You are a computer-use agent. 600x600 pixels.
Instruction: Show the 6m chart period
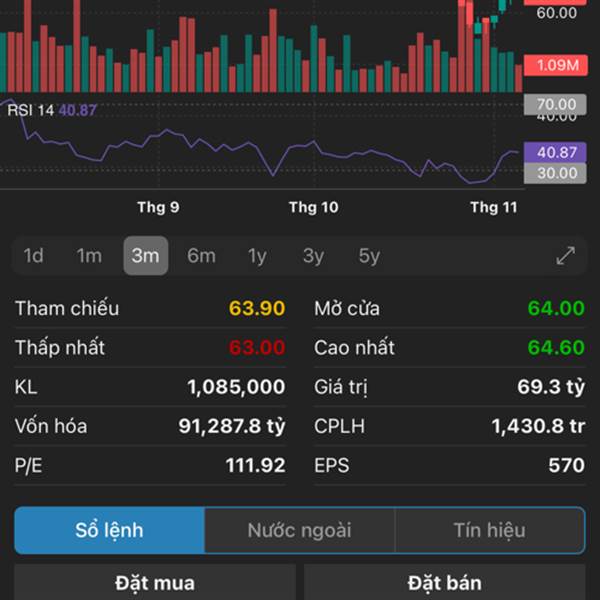[x=201, y=256]
